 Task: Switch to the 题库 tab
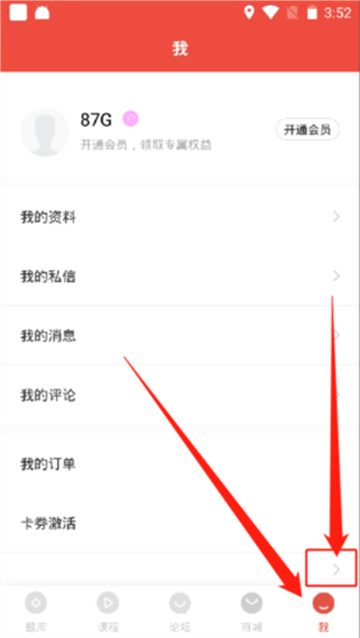36,610
